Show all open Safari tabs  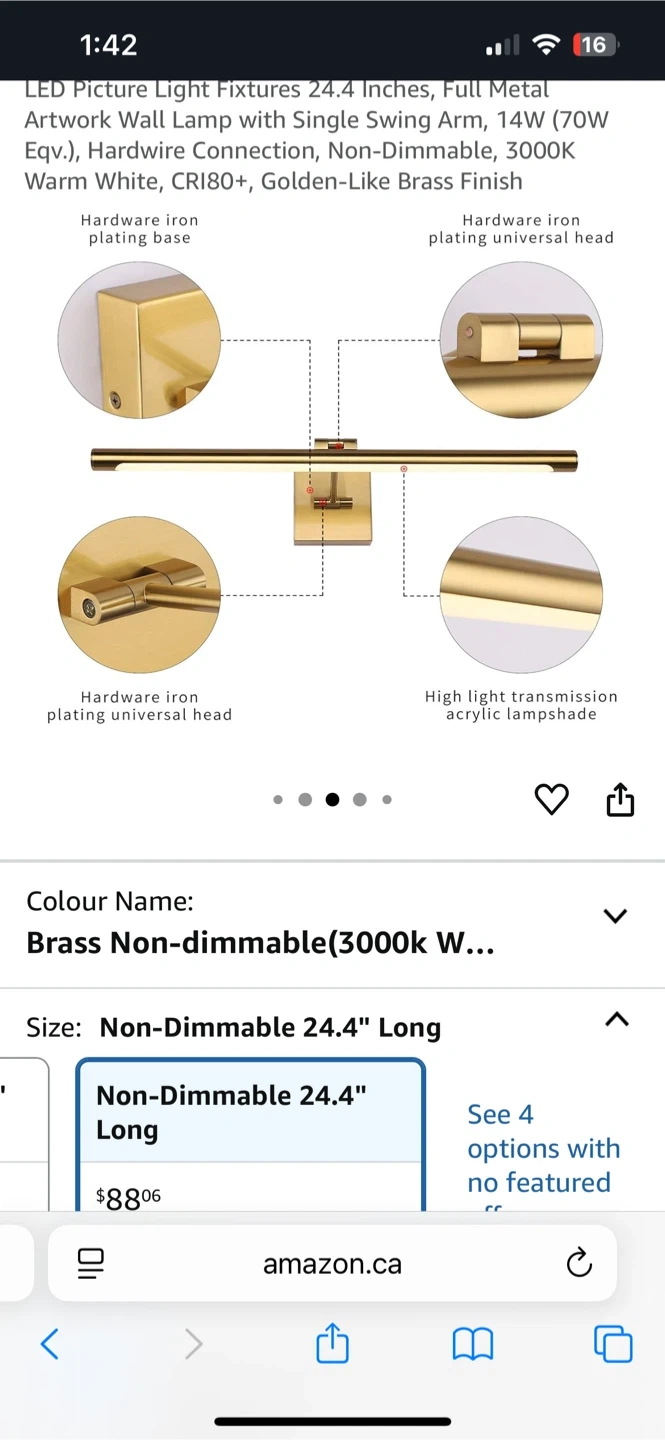[x=613, y=1344]
